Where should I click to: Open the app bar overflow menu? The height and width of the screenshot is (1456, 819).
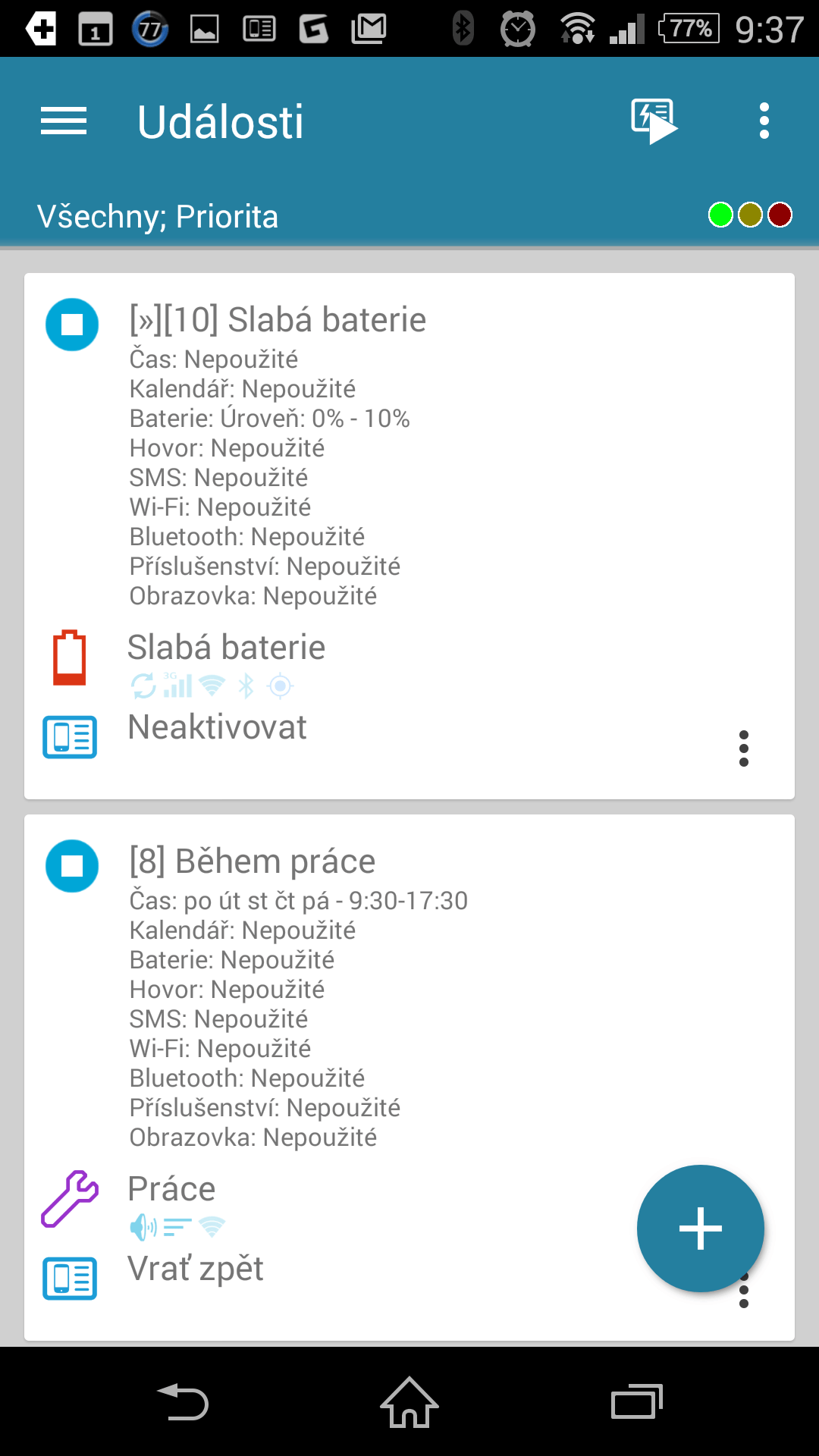[x=764, y=121]
